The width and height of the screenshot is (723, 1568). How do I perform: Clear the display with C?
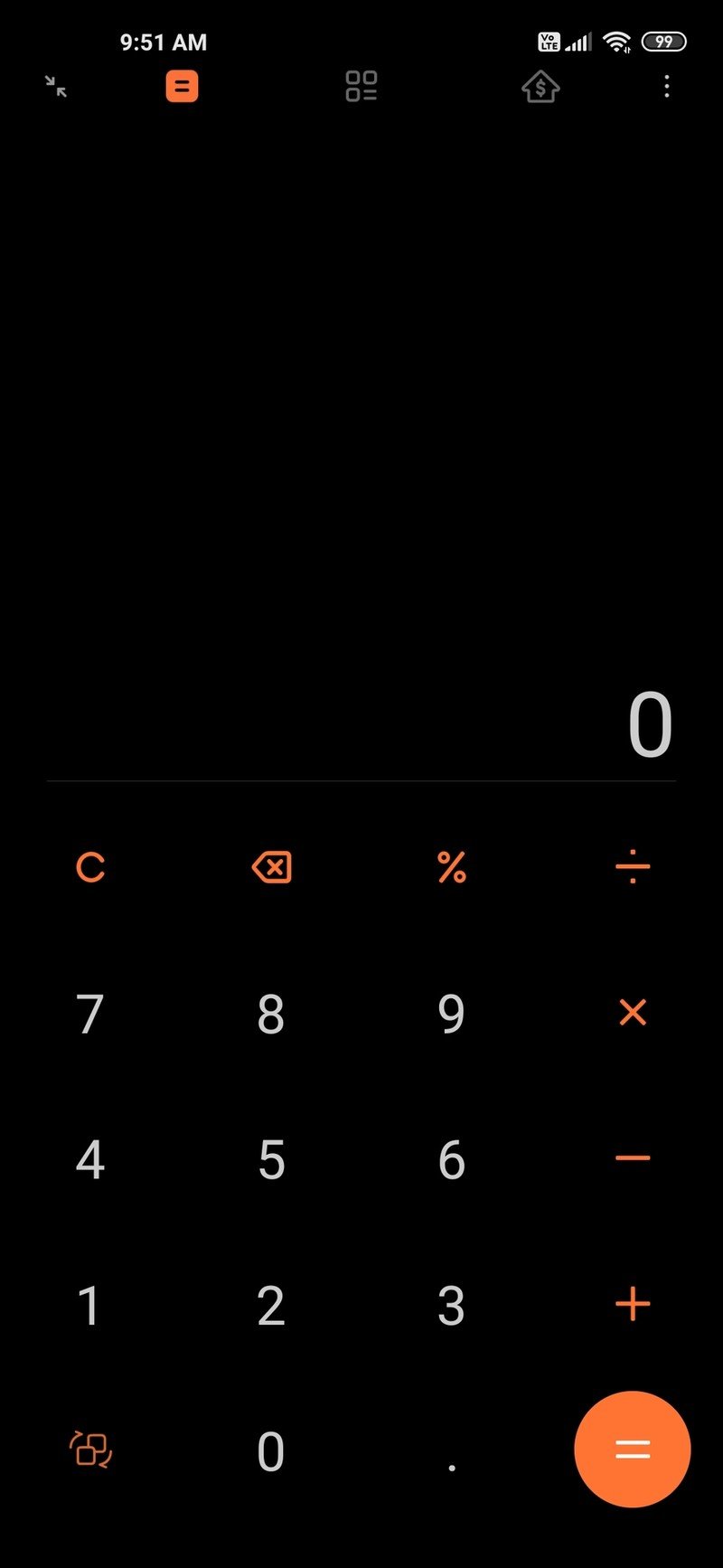point(90,868)
